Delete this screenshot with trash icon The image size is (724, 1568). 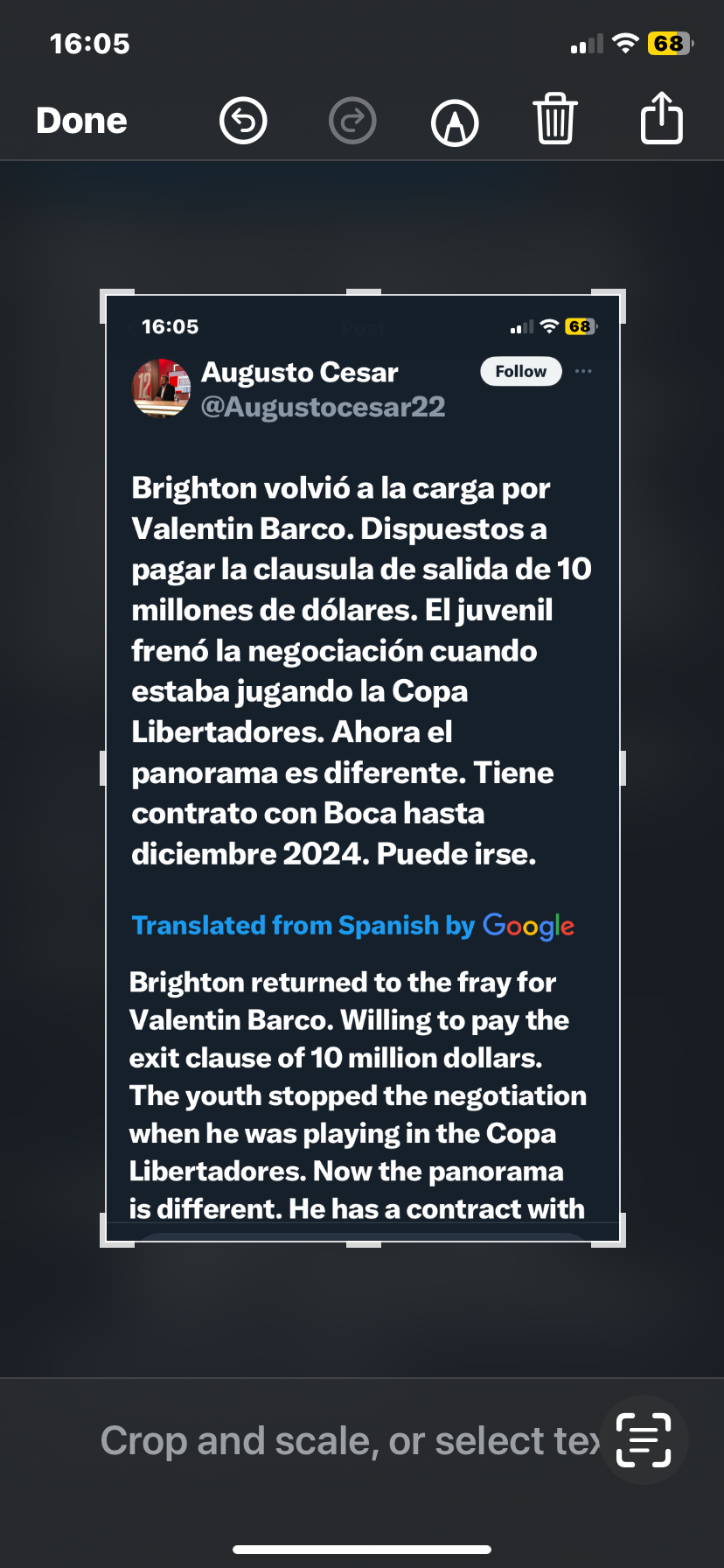[555, 118]
